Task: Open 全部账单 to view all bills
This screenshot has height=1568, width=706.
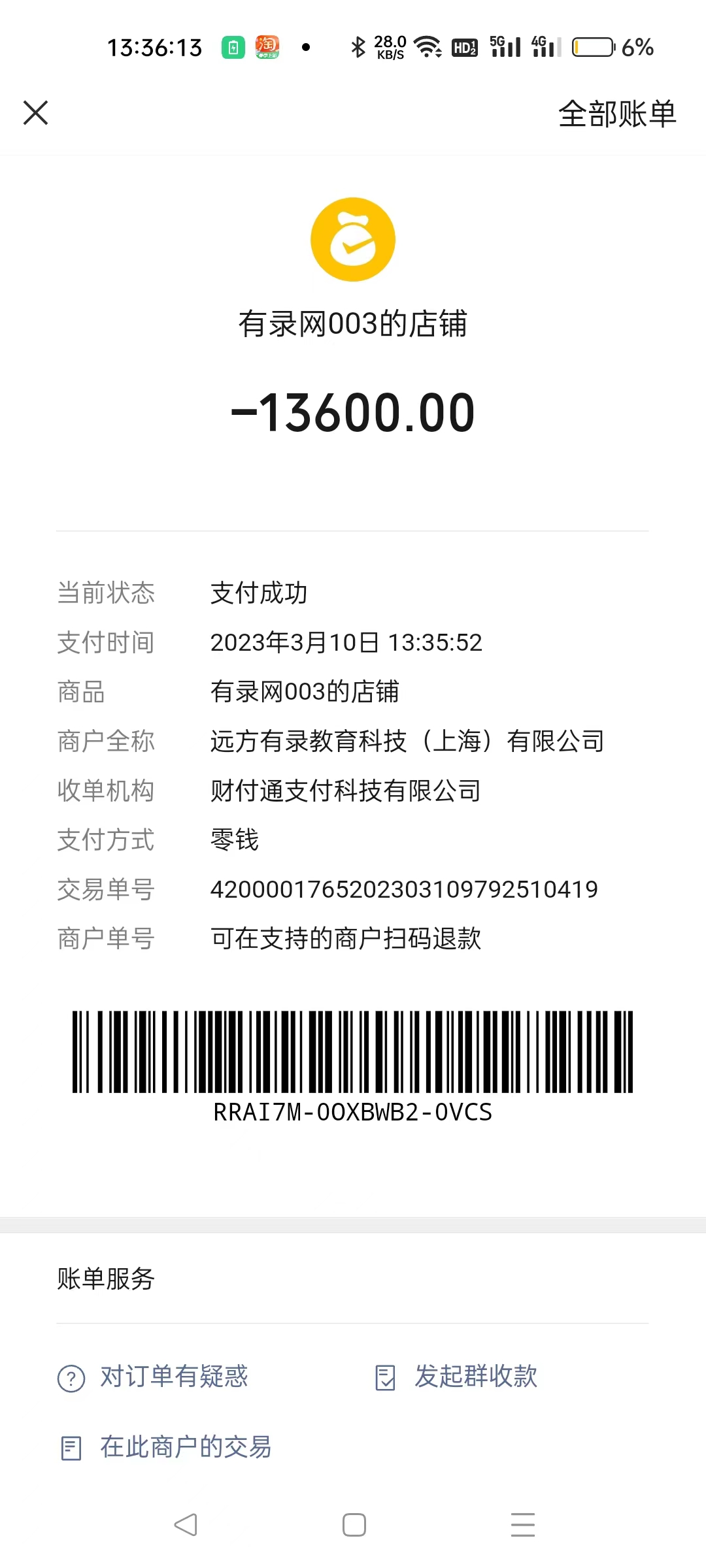Action: pyautogui.click(x=616, y=114)
